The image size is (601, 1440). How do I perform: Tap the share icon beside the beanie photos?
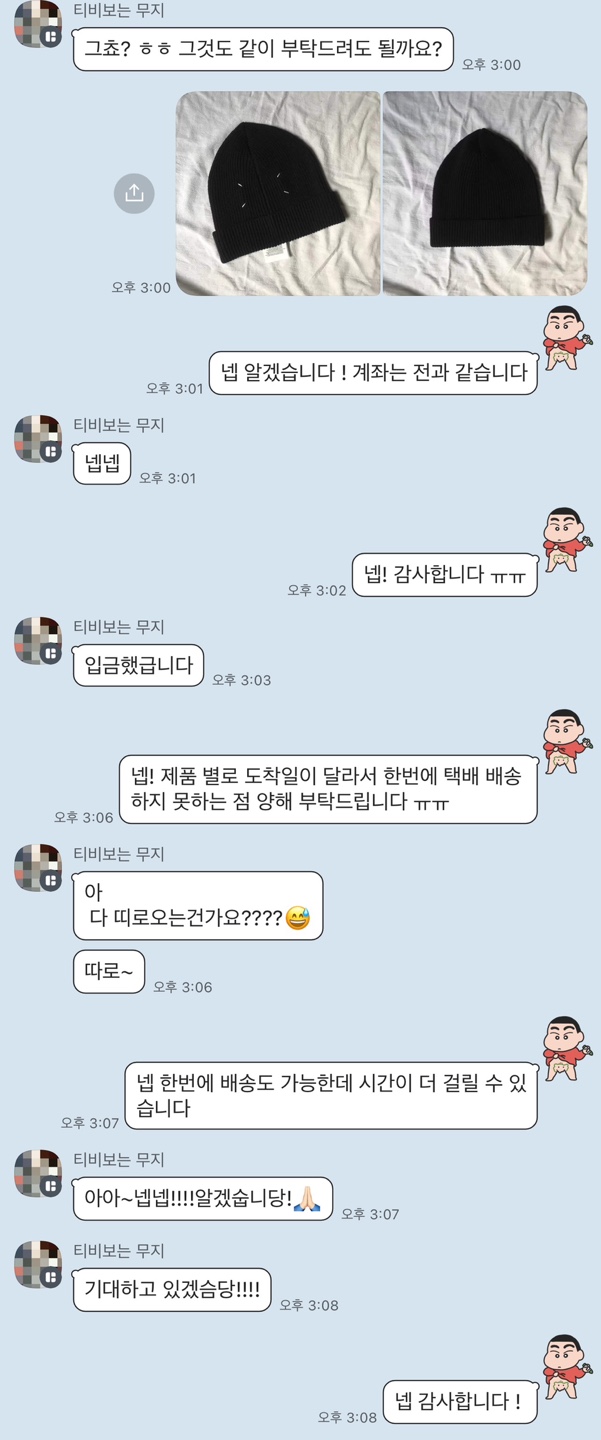[134, 193]
